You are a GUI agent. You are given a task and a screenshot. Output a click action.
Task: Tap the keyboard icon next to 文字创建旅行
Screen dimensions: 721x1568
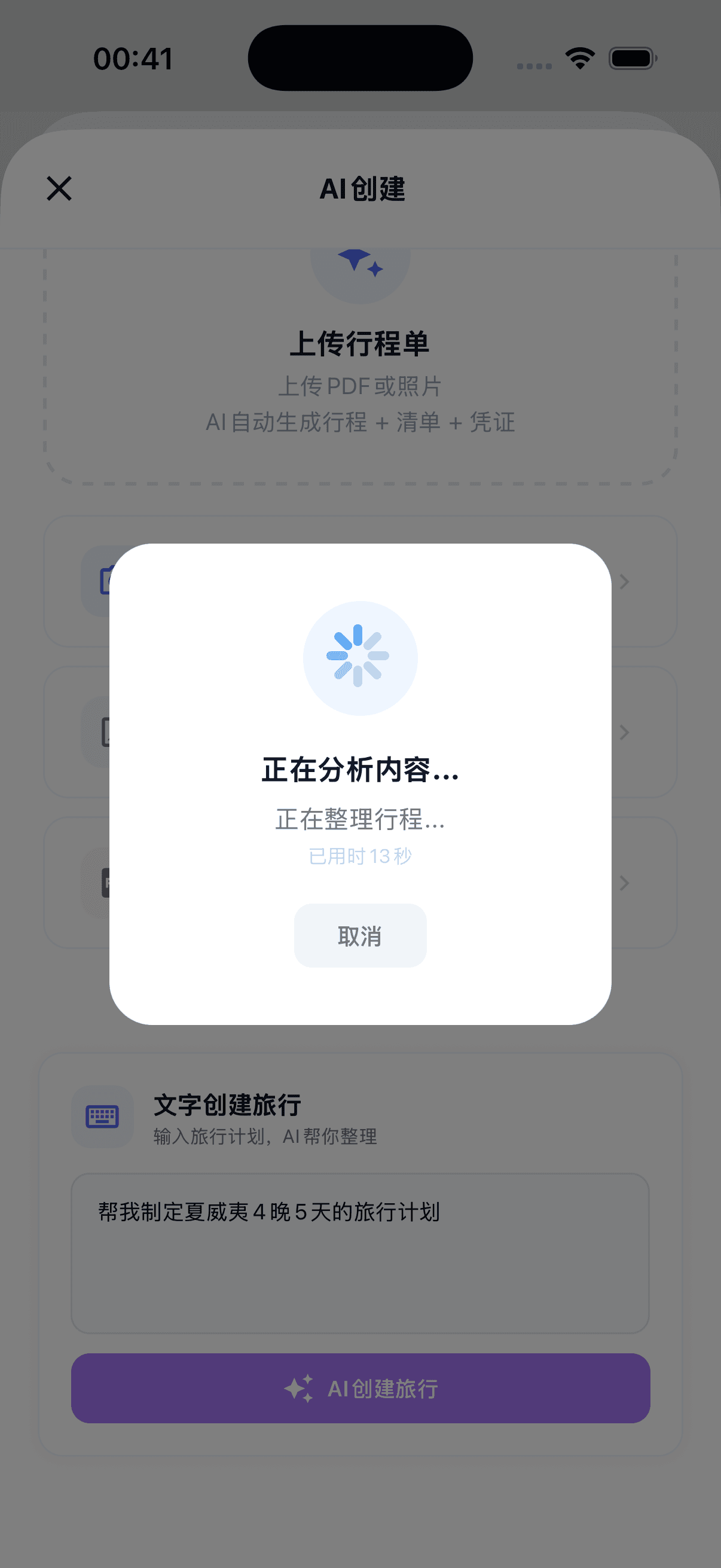click(101, 1116)
